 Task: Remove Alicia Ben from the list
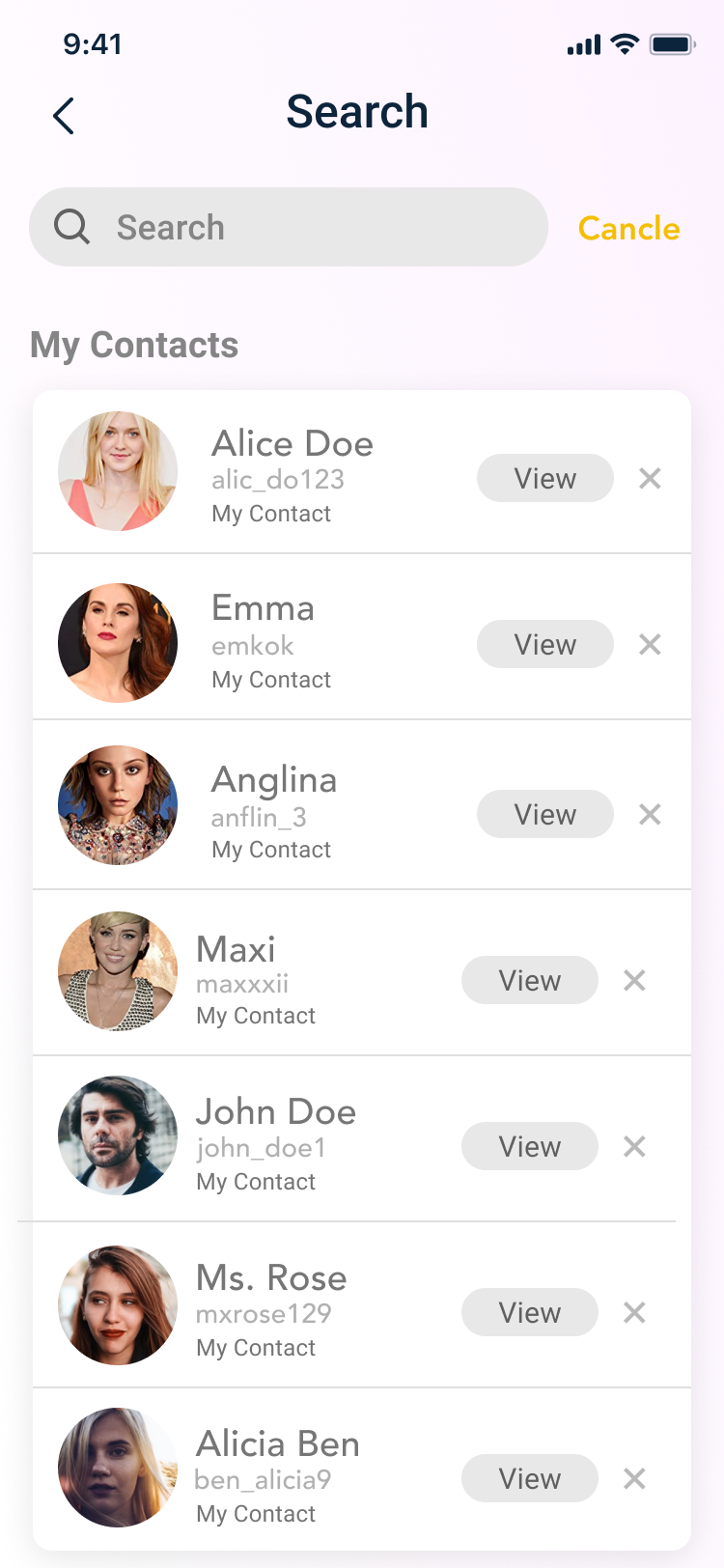click(634, 1478)
